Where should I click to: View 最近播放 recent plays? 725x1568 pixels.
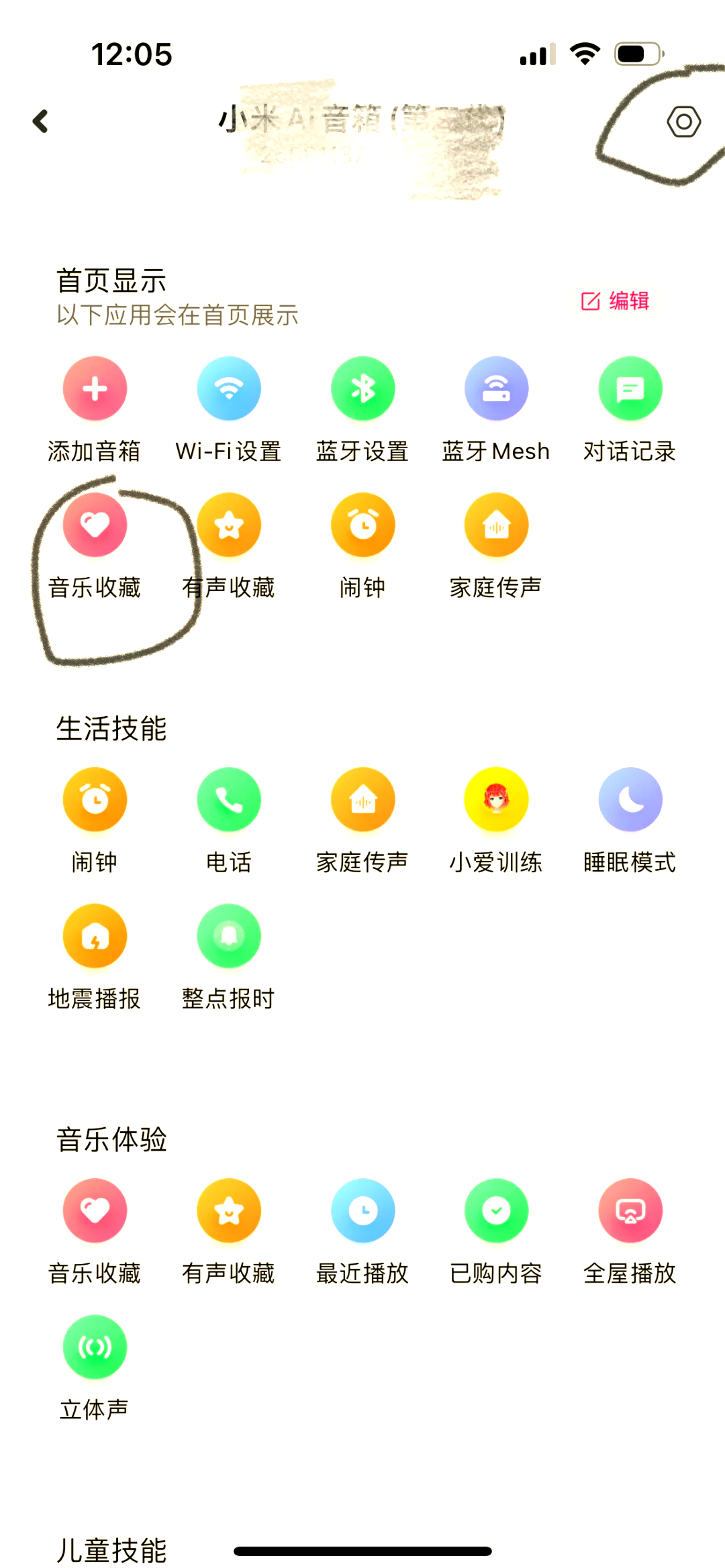coord(362,1211)
